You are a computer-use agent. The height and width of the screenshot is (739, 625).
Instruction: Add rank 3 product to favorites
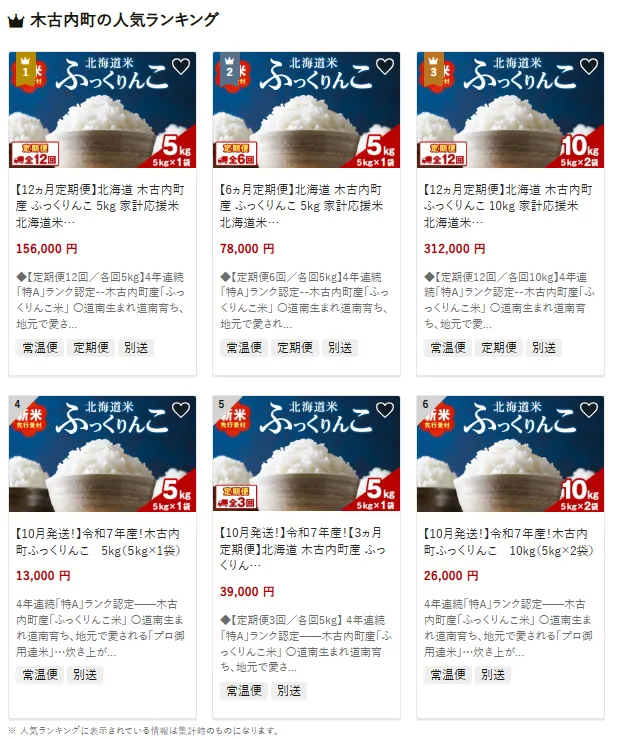(589, 67)
